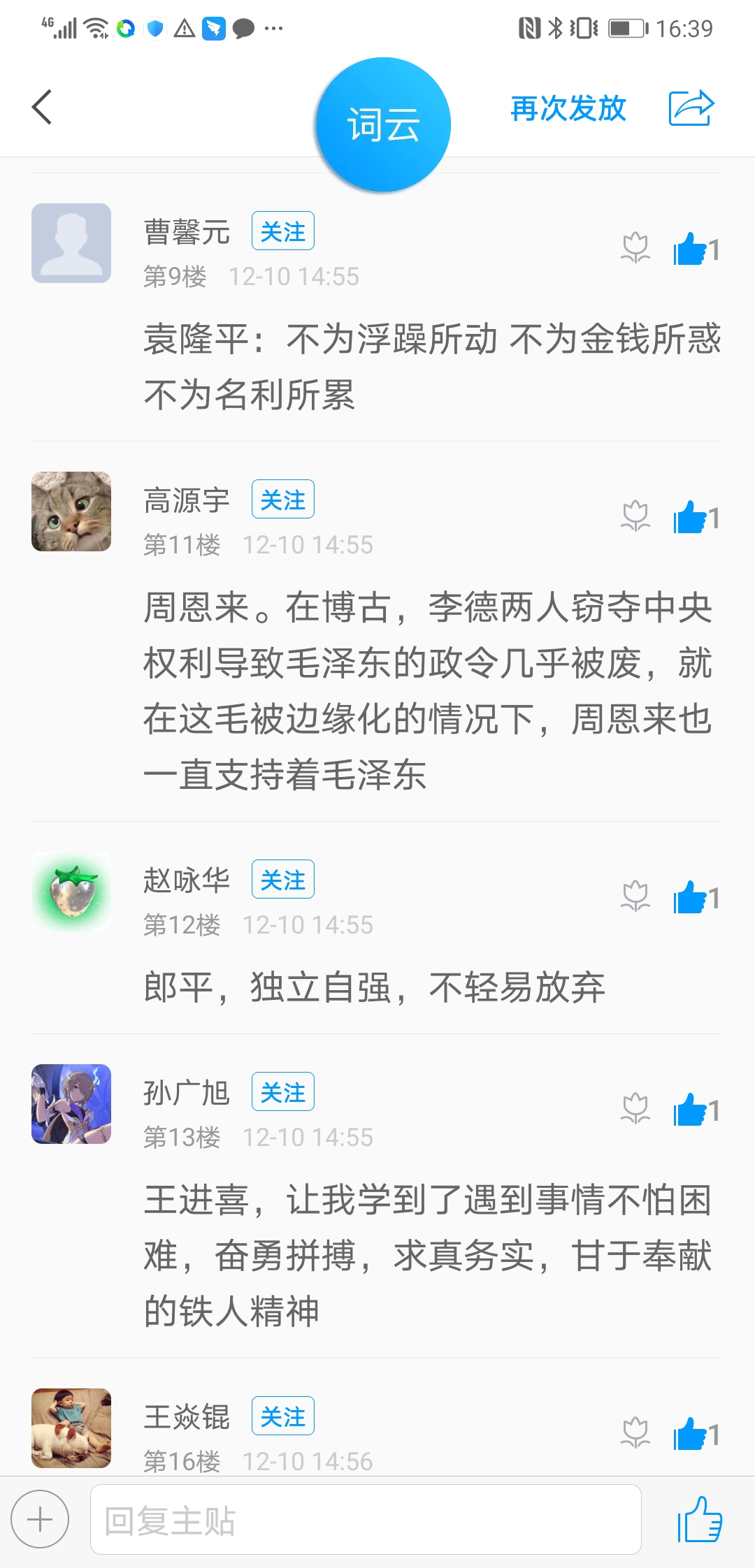Viewport: 755px width, 1568px height.
Task: Like 曹馨元's comment
Action: tap(691, 249)
